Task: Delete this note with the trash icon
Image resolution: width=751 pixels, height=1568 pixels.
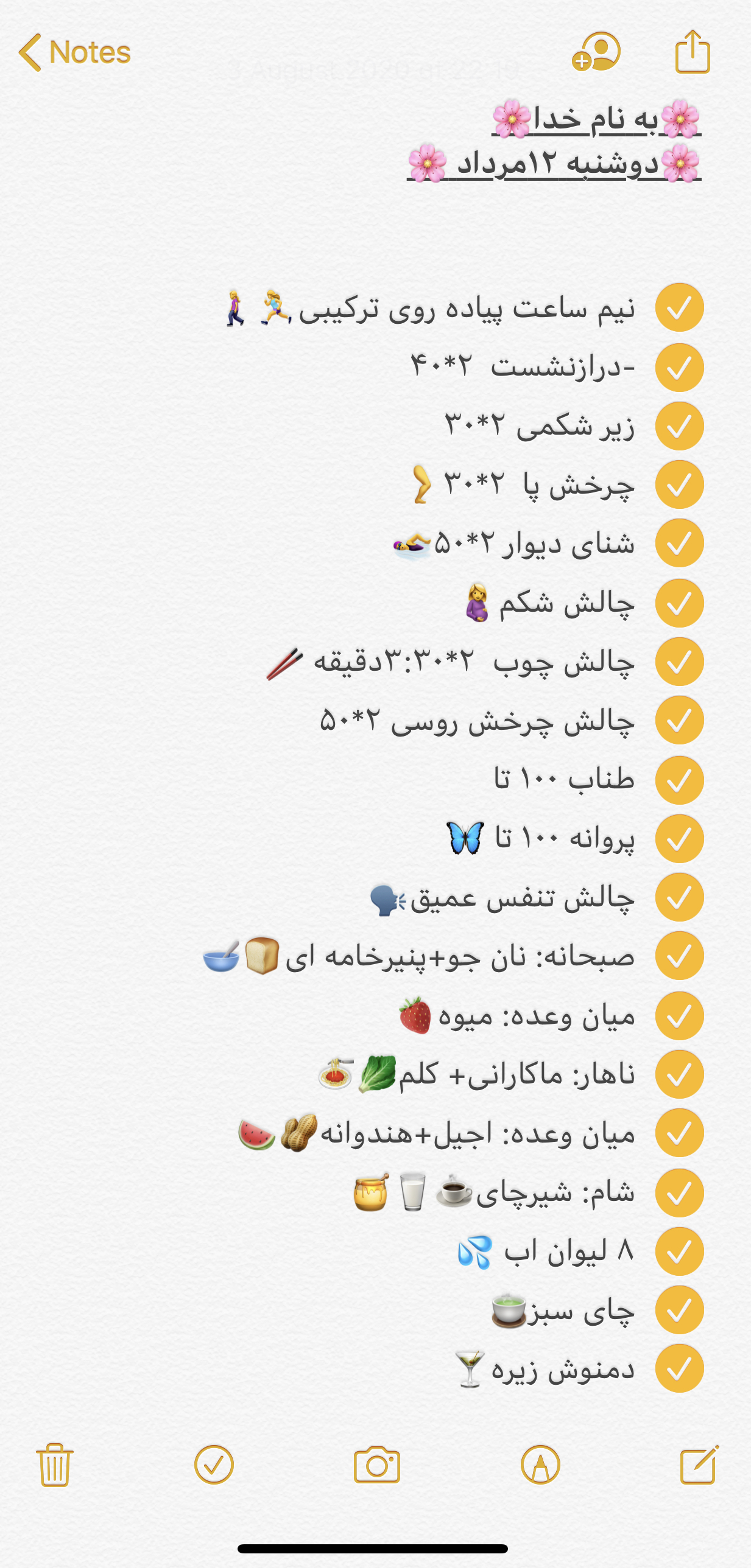Action: point(55,1465)
